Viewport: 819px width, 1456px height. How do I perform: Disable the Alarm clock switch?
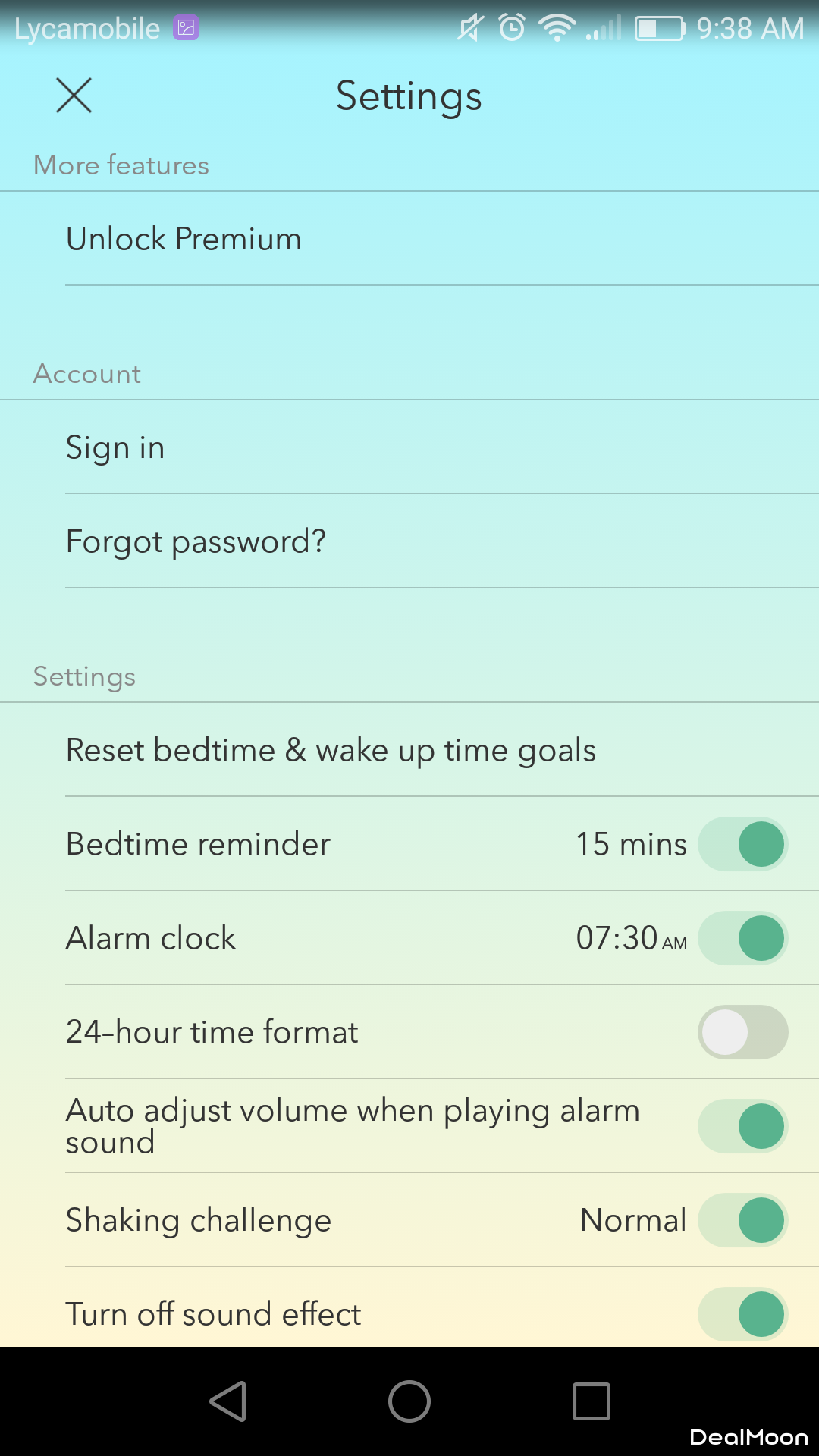pyautogui.click(x=742, y=938)
